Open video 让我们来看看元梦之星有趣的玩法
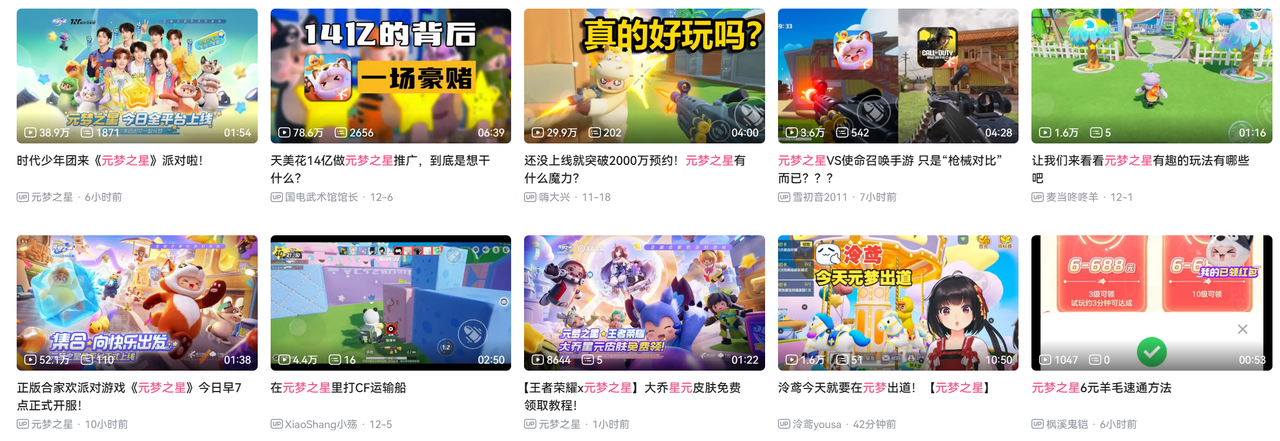Image resolution: width=1280 pixels, height=441 pixels. click(1152, 76)
